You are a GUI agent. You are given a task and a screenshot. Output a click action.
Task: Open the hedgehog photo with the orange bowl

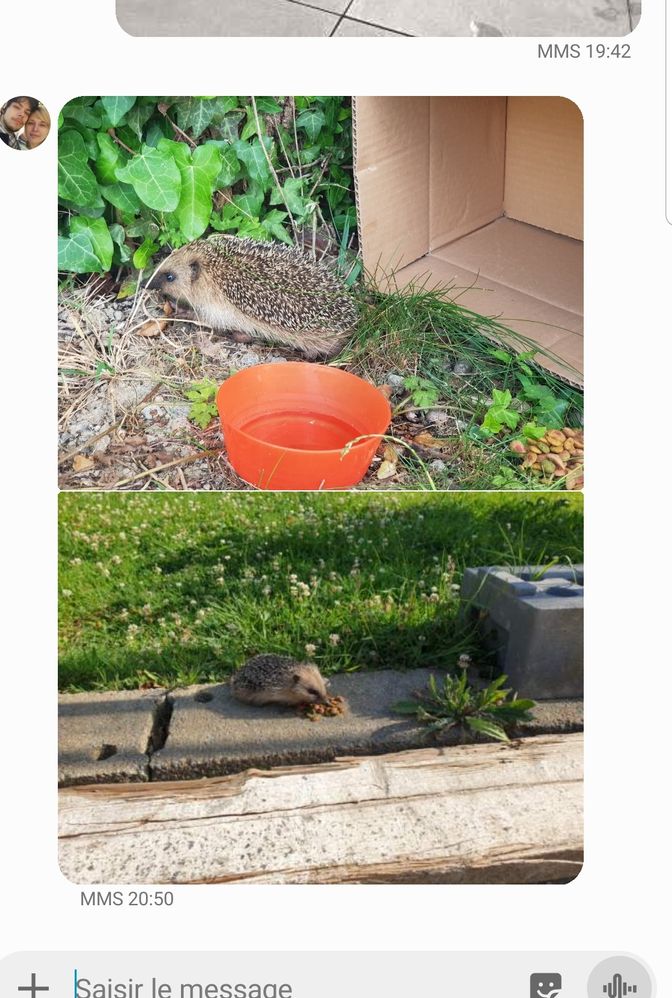tap(320, 292)
